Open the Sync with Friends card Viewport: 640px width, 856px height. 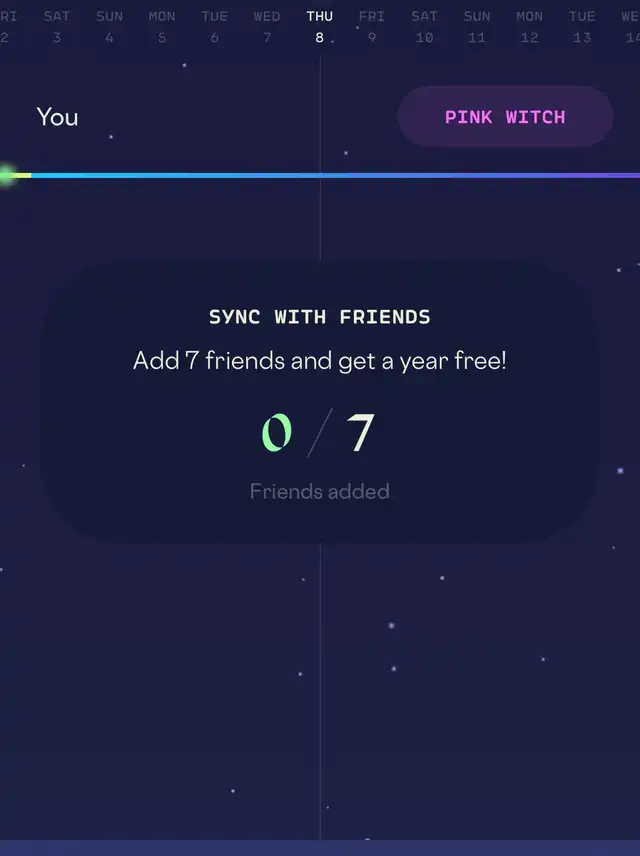point(320,403)
